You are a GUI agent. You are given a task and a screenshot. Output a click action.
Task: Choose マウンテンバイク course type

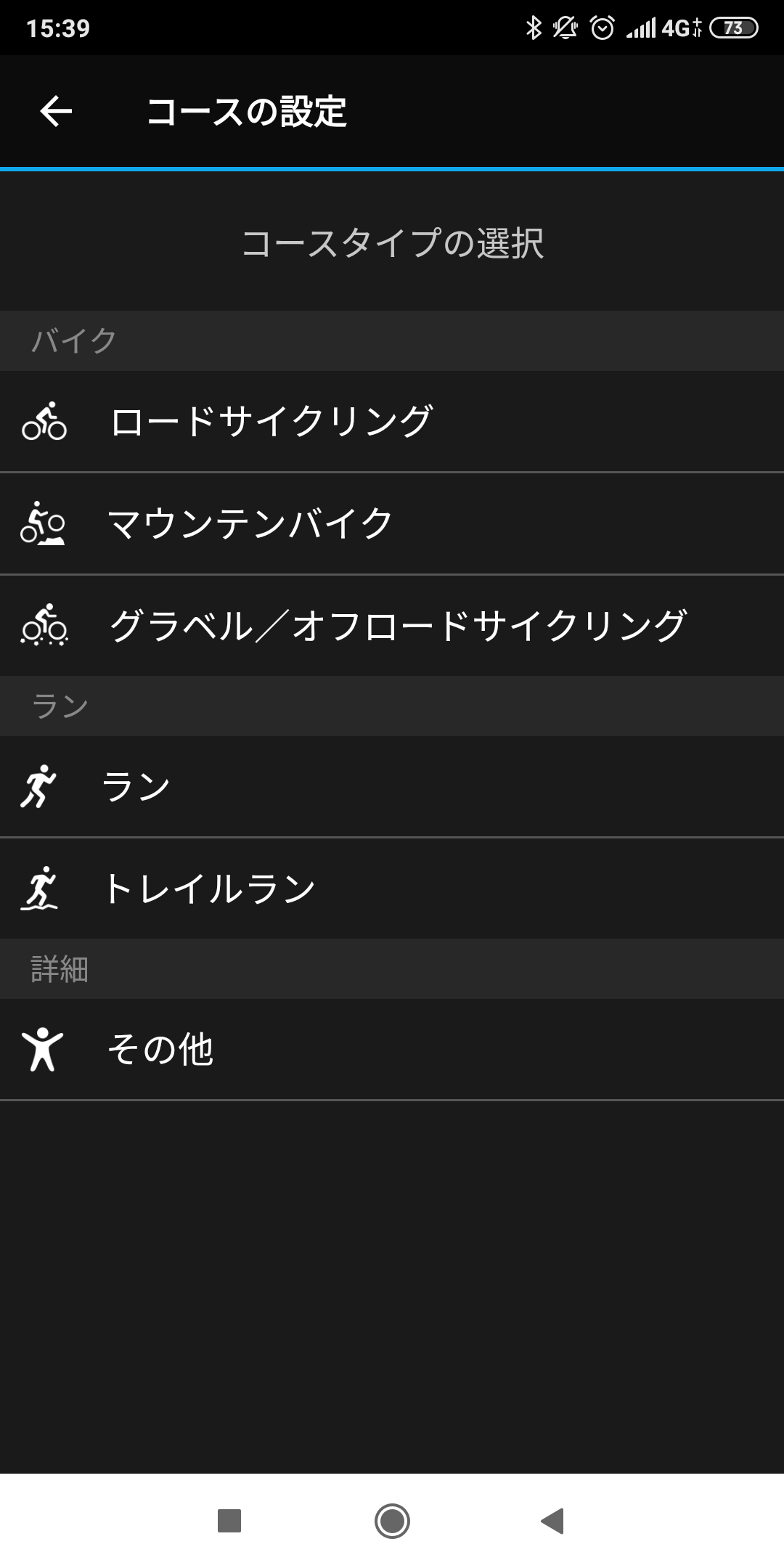(392, 523)
